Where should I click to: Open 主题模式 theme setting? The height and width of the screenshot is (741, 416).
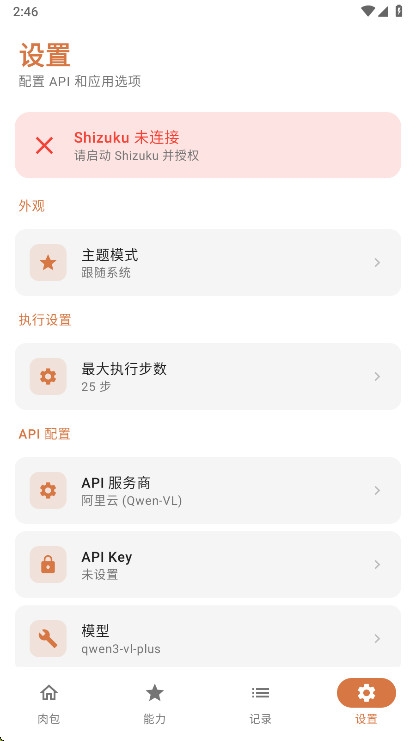[x=208, y=262]
